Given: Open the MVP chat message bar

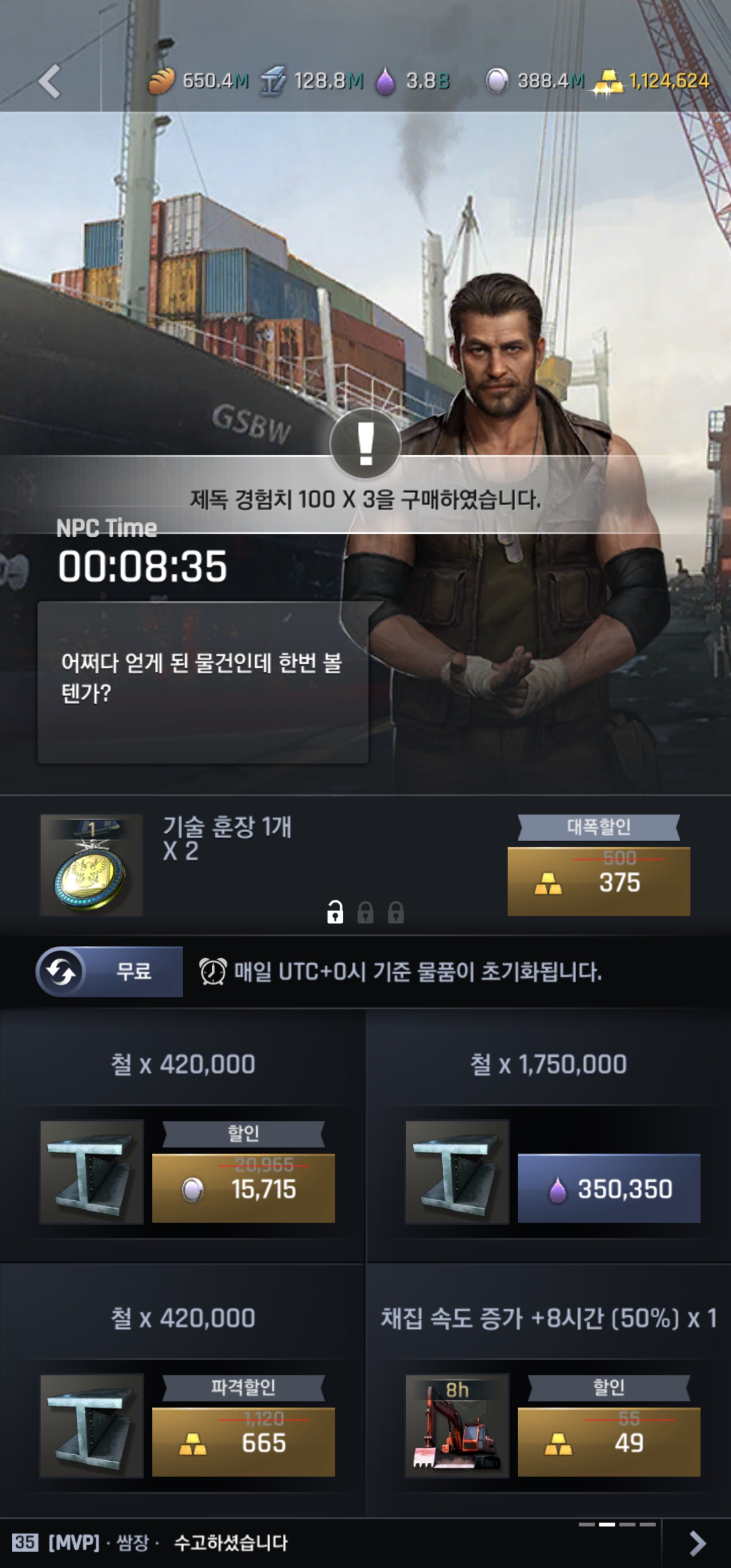Looking at the screenshot, I should click(x=305, y=1543).
